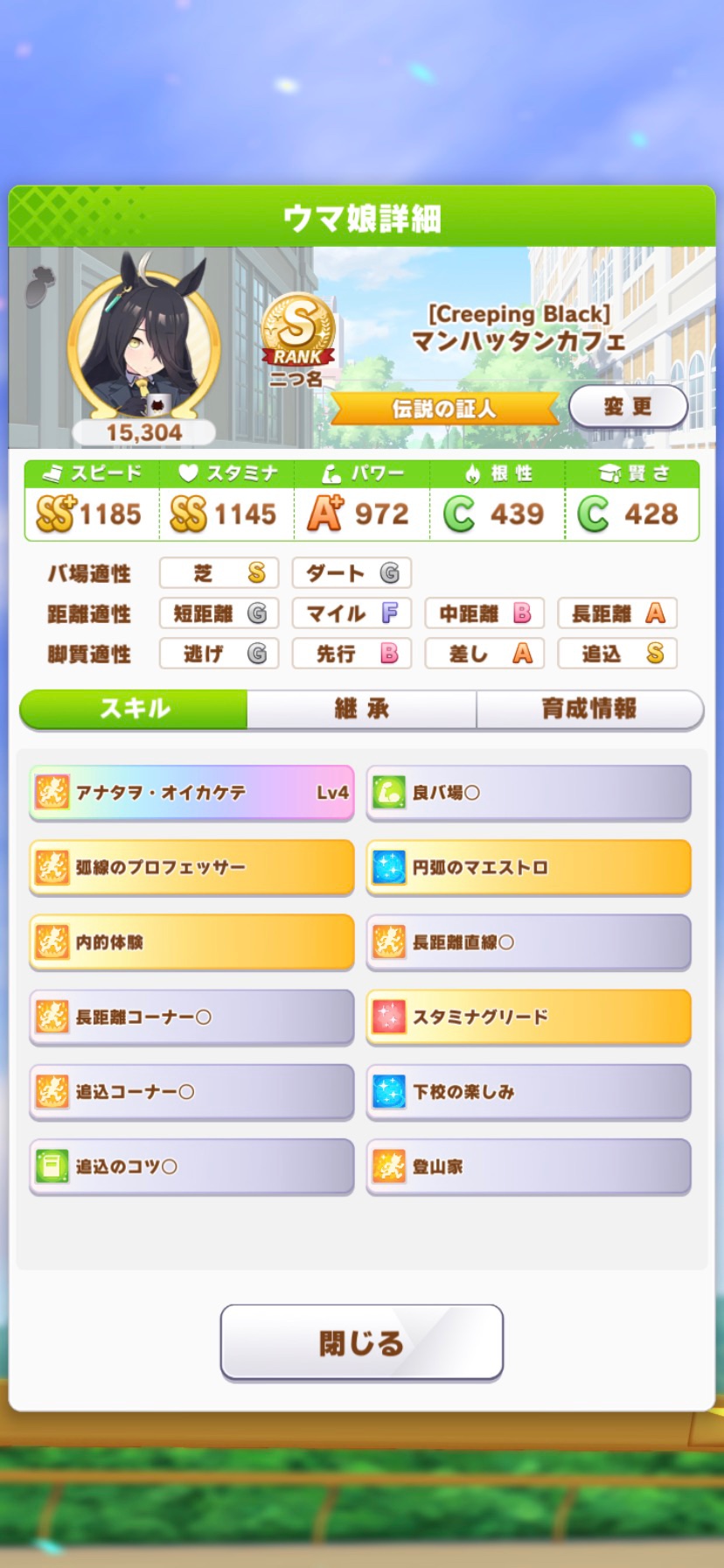
Task: Switch to the 育成情報 tab
Action: pyautogui.click(x=590, y=708)
